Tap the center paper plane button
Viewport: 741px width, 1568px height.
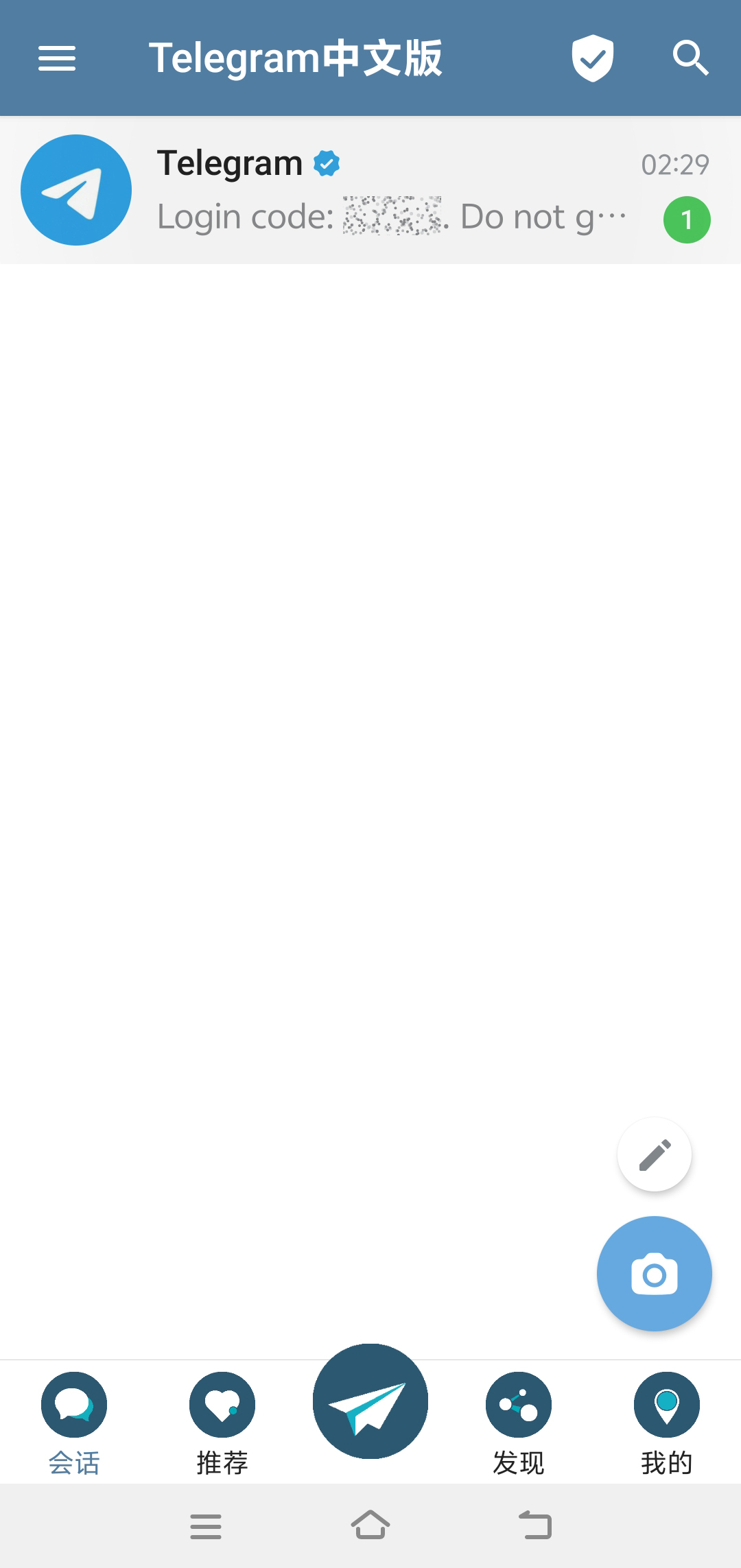click(370, 1401)
